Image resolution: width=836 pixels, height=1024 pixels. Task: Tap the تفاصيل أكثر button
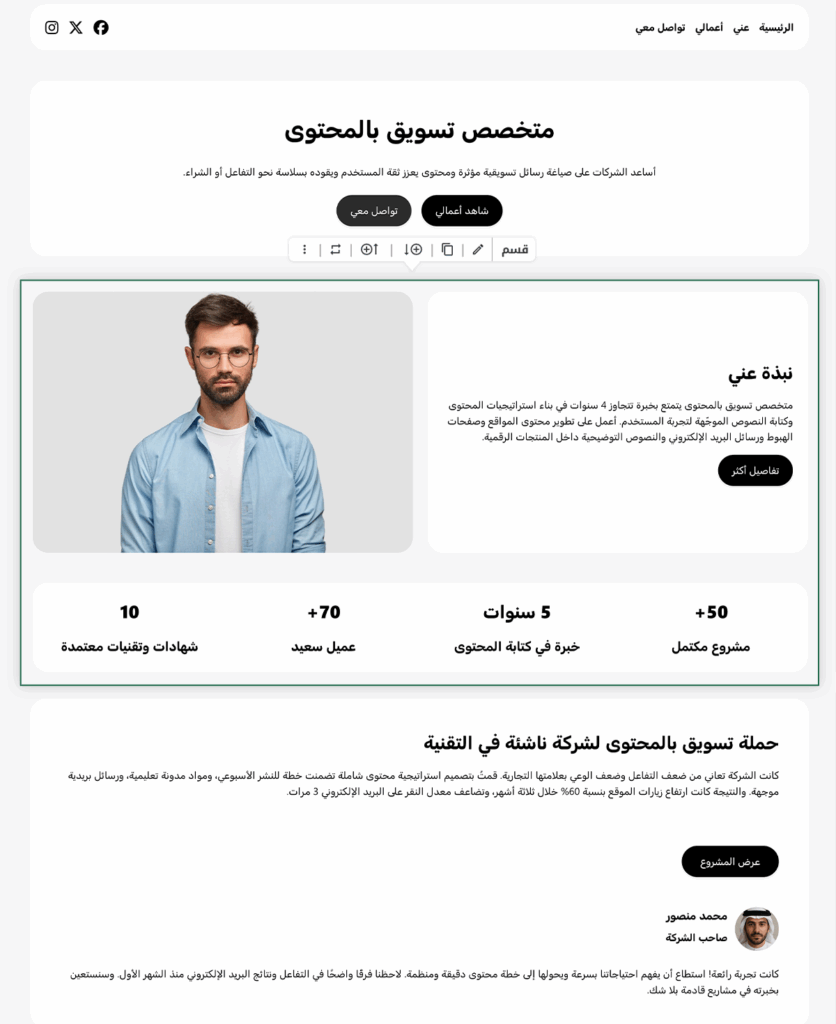tap(755, 470)
